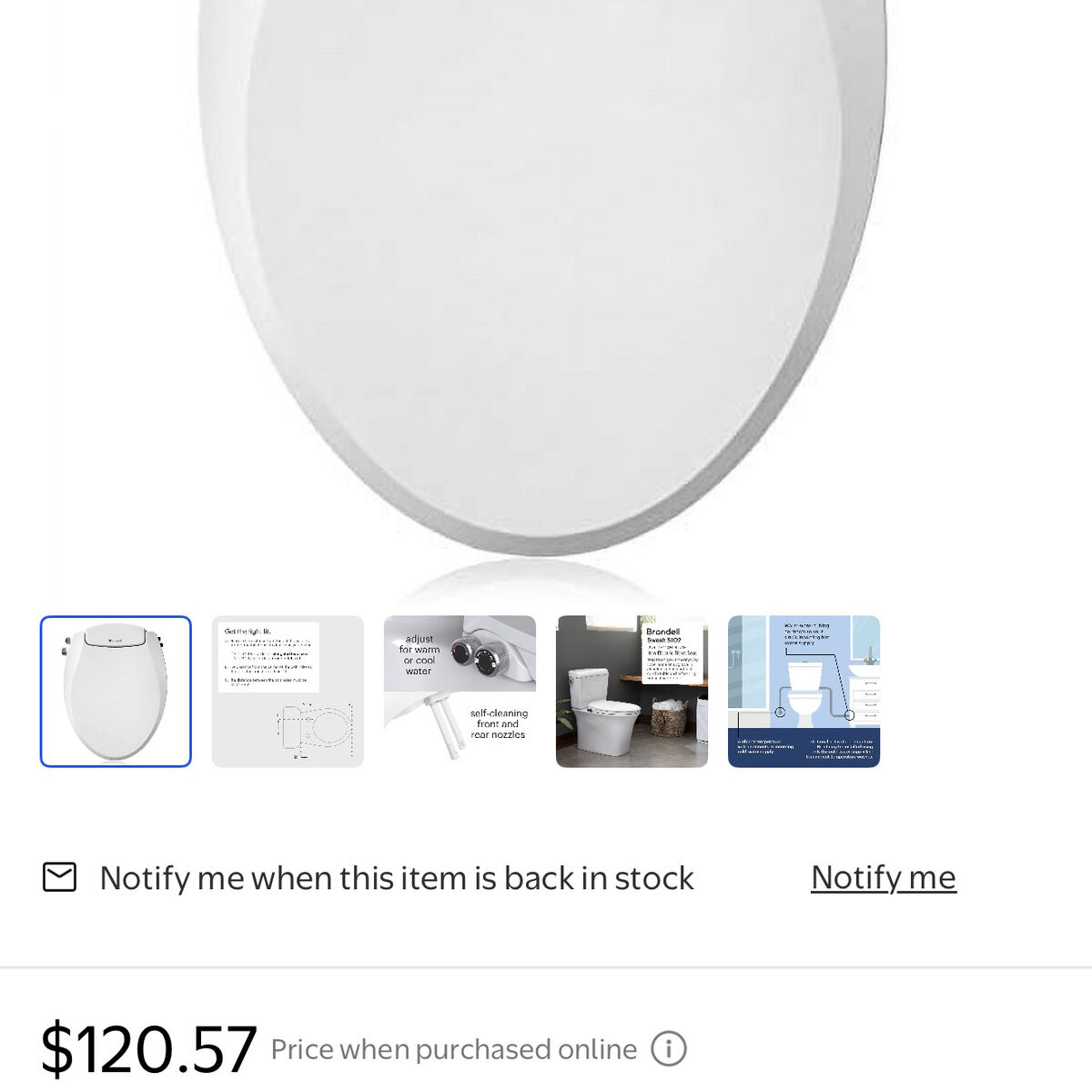Screen dimensions: 1092x1092
Task: Tap the Notify me link
Action: coord(883,878)
